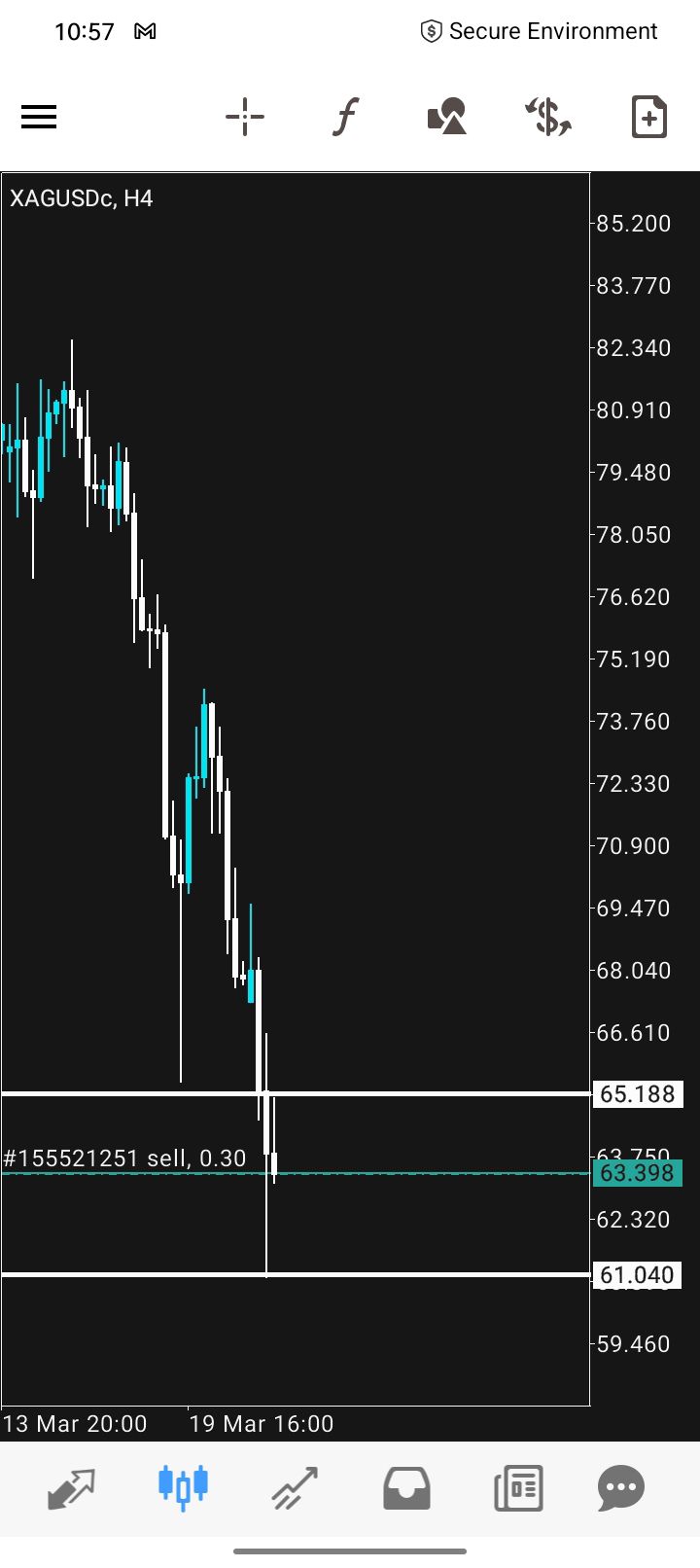
Task: Switch to the News tab
Action: click(517, 1488)
